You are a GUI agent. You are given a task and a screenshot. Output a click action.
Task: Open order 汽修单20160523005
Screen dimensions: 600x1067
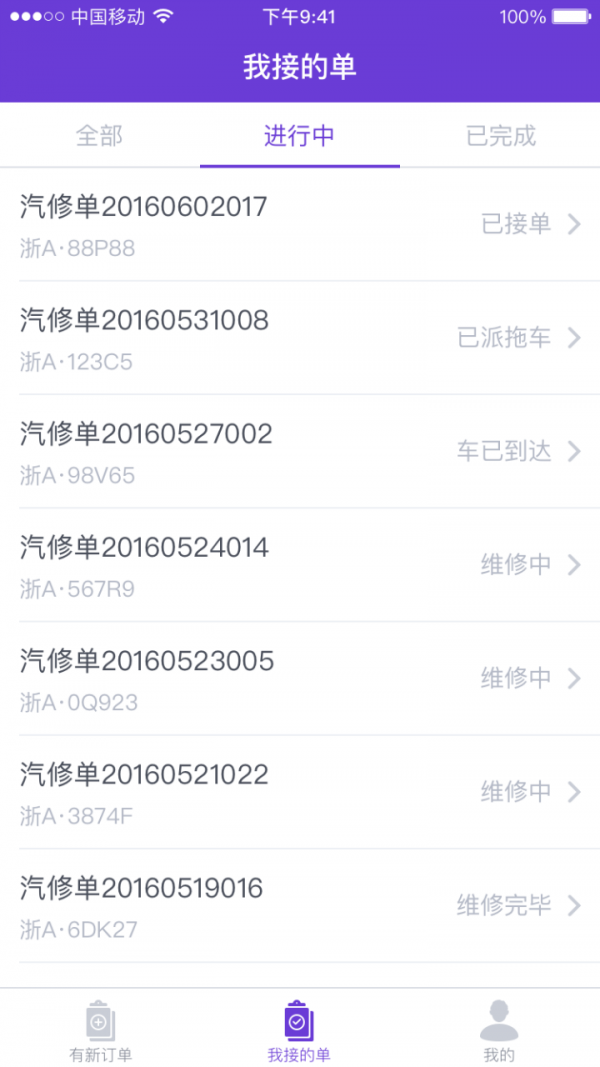pos(300,679)
